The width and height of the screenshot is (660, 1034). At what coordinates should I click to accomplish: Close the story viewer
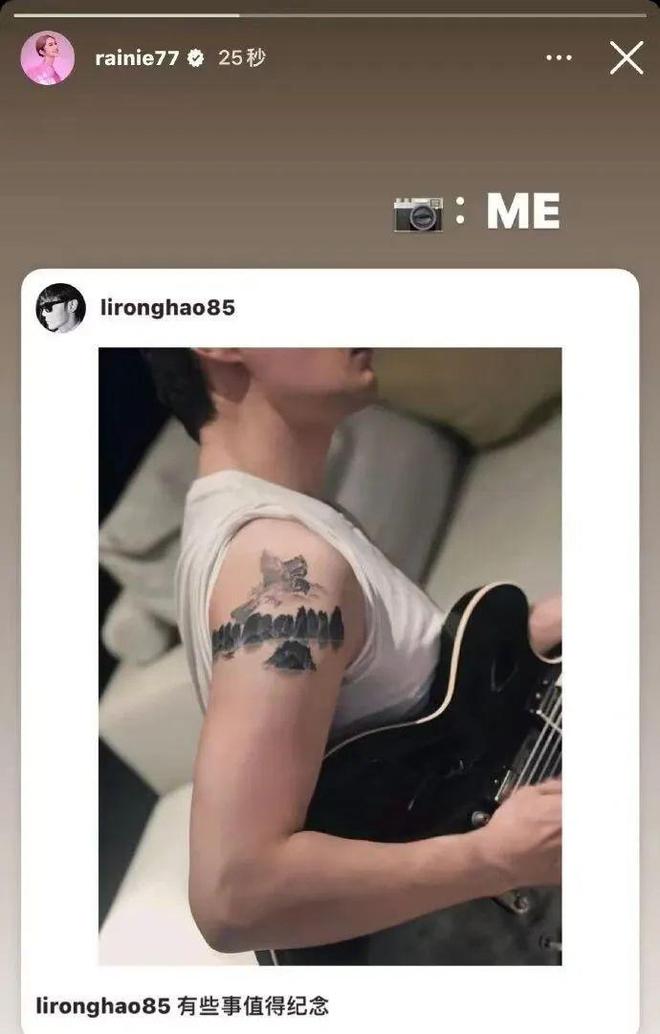coord(626,58)
